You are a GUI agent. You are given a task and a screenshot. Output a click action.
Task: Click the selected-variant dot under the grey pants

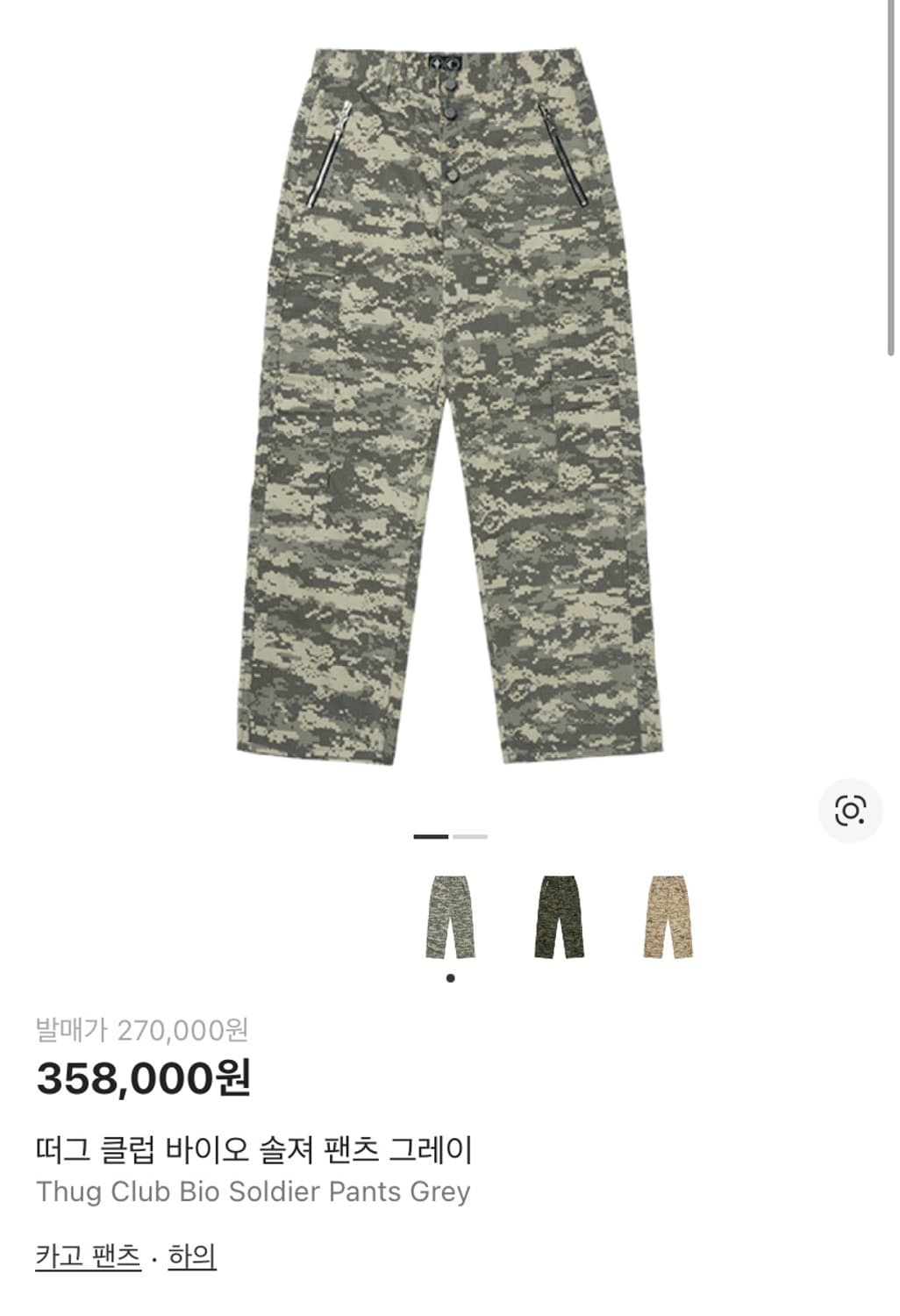tap(450, 976)
